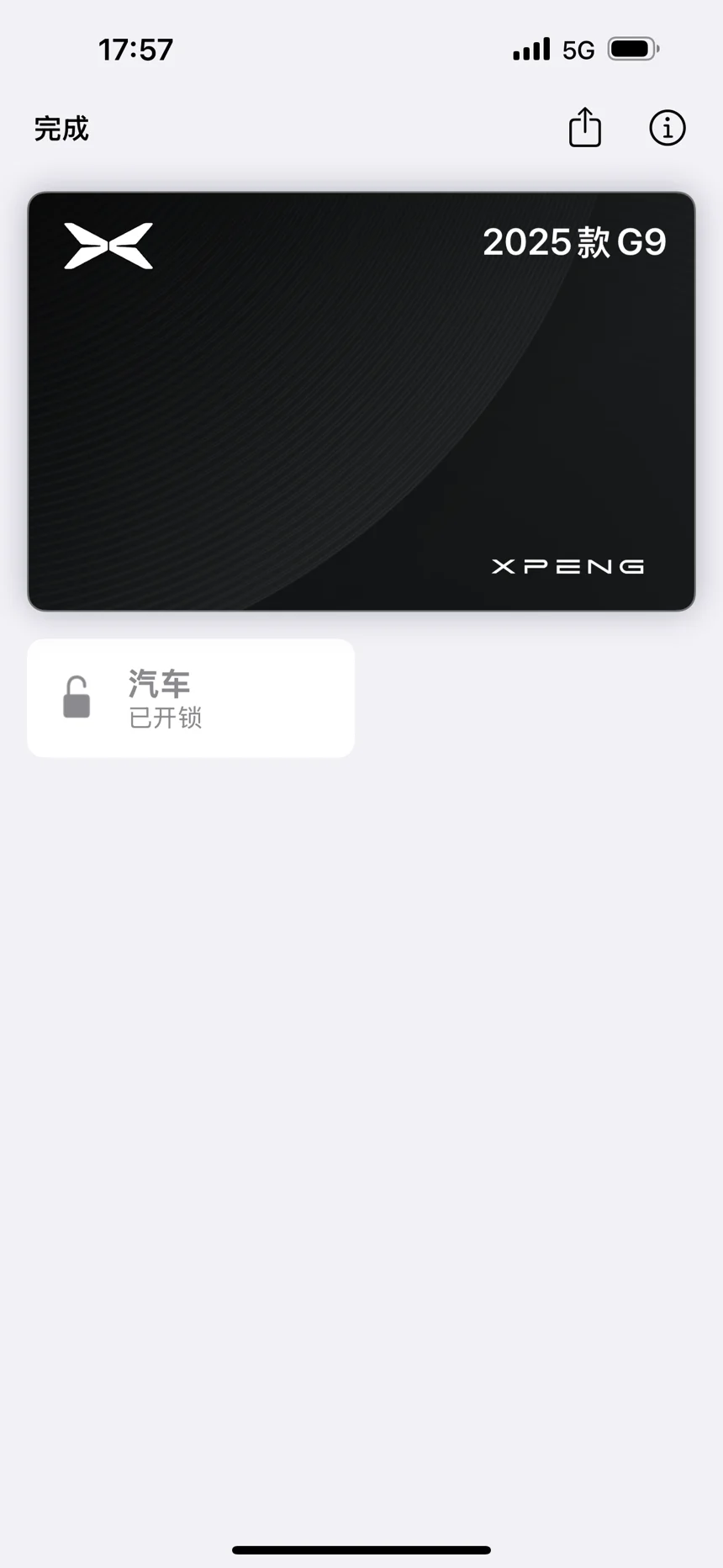Share the car key pass
This screenshot has width=723, height=1568.
[585, 127]
